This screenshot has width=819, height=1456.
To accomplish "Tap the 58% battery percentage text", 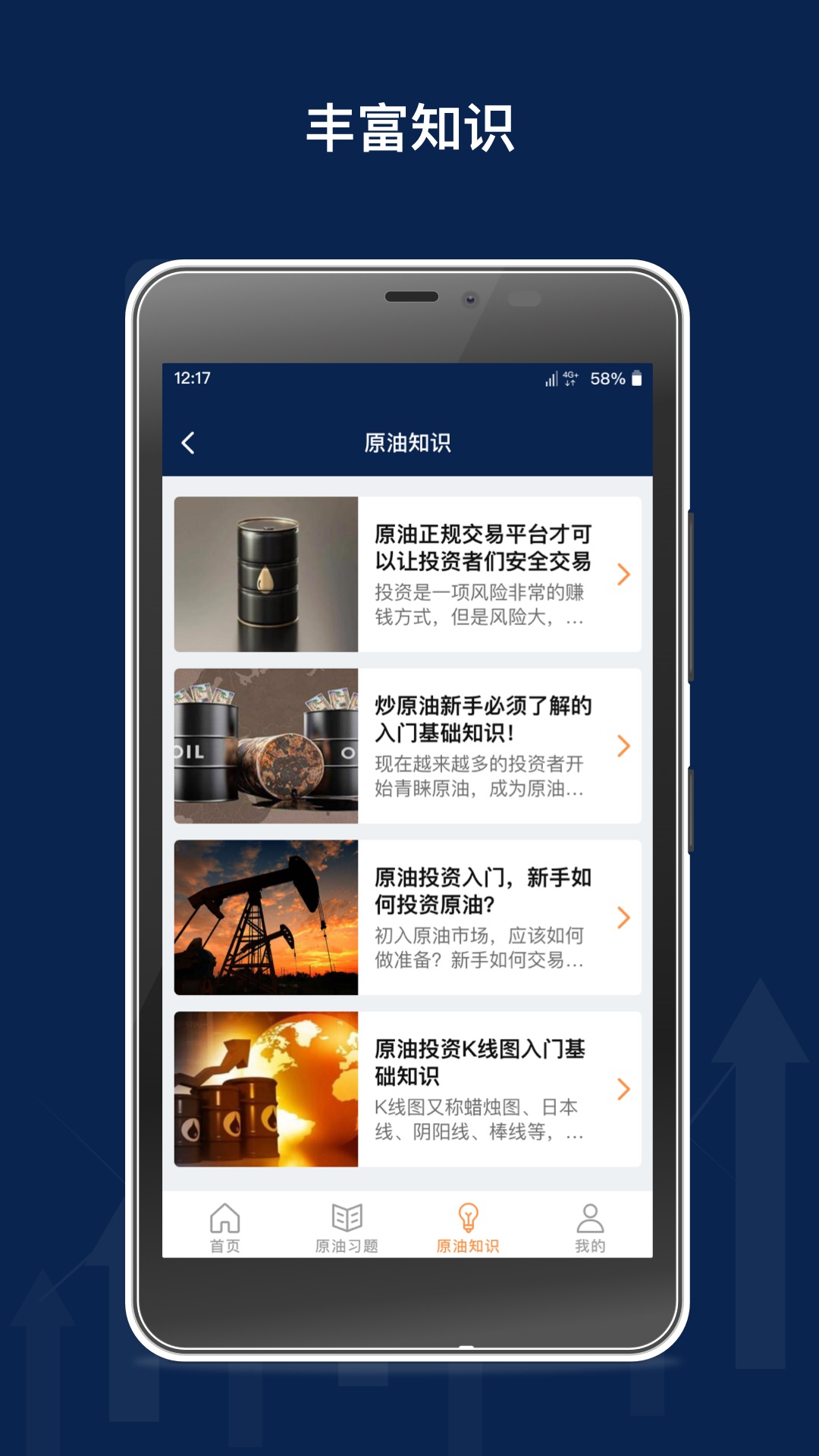I will pos(607,380).
